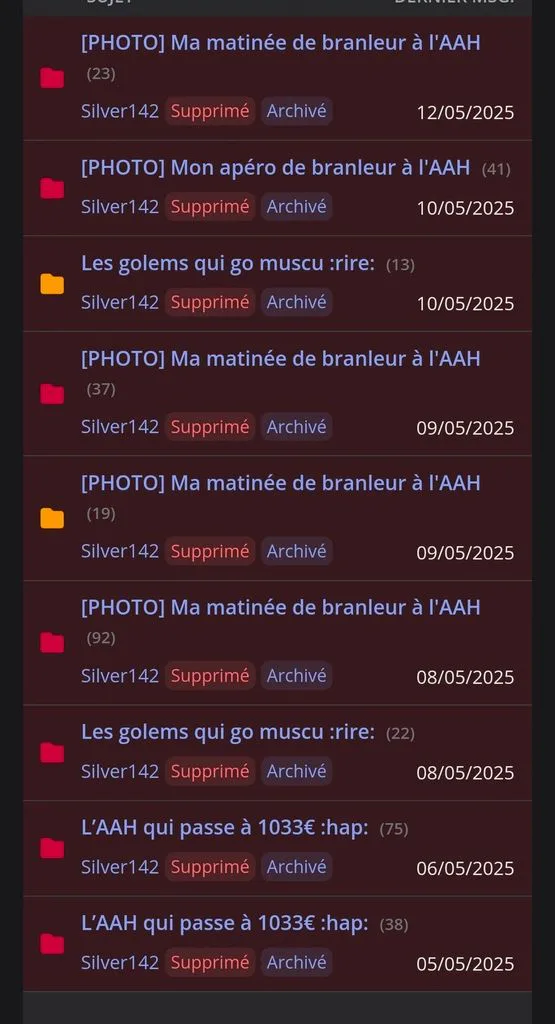Open the 'Ma matinée de branleur' topic with 23 replies
The width and height of the screenshot is (555, 1024).
coord(281,43)
